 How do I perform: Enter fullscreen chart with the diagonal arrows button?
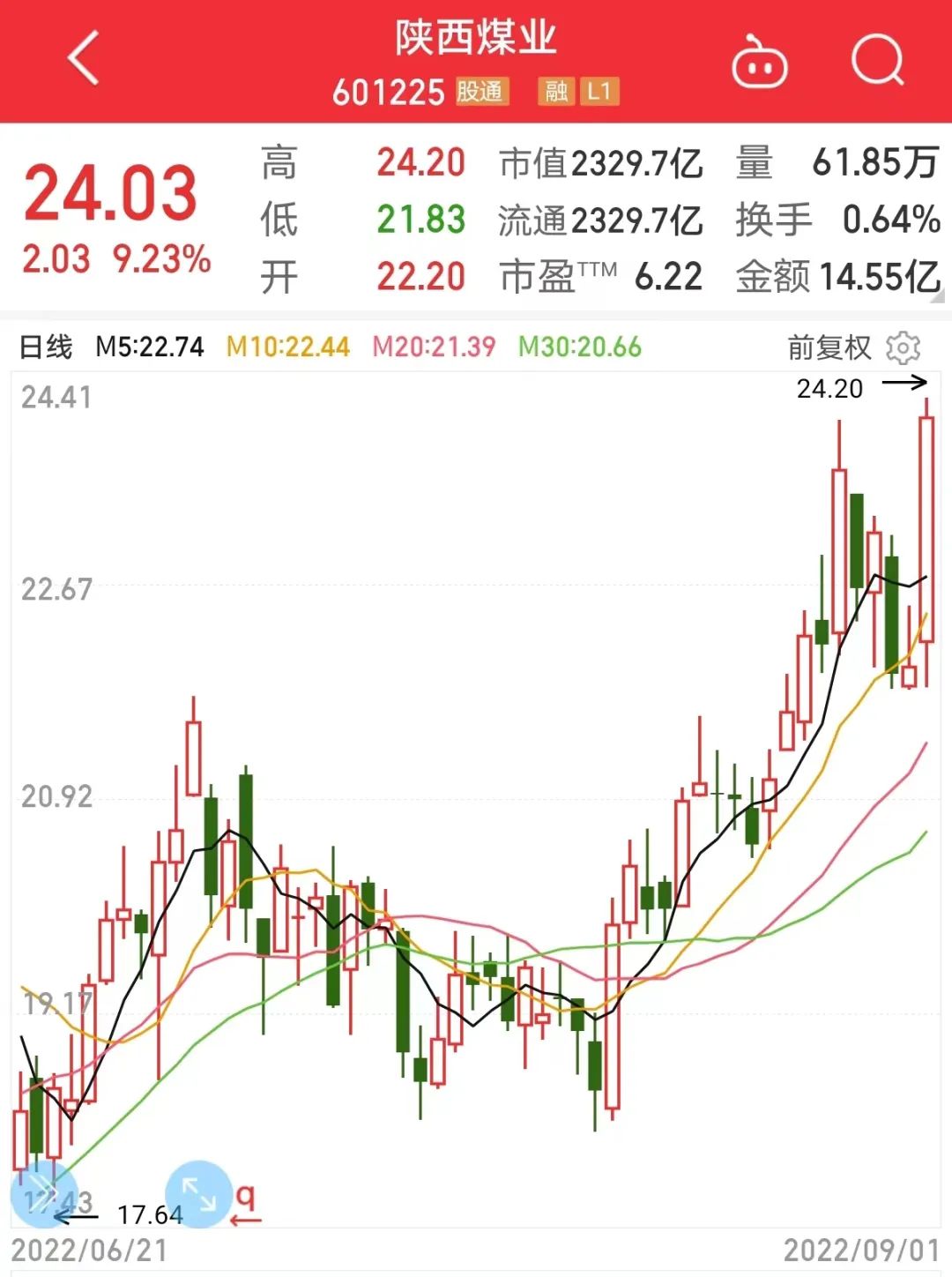[199, 1193]
